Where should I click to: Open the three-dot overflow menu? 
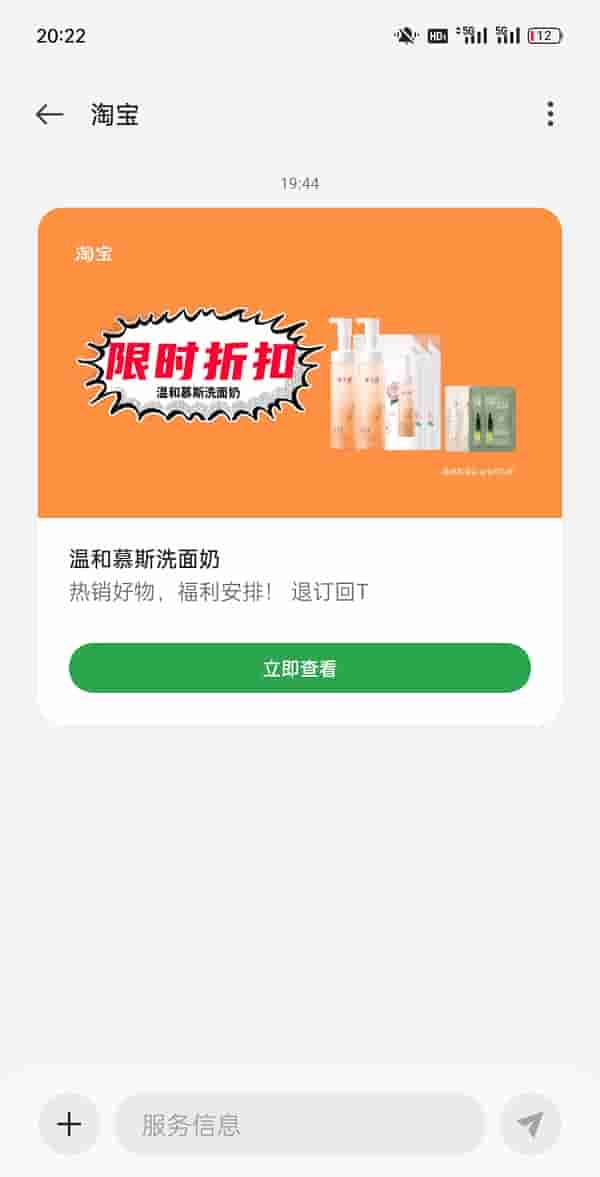[x=550, y=114]
